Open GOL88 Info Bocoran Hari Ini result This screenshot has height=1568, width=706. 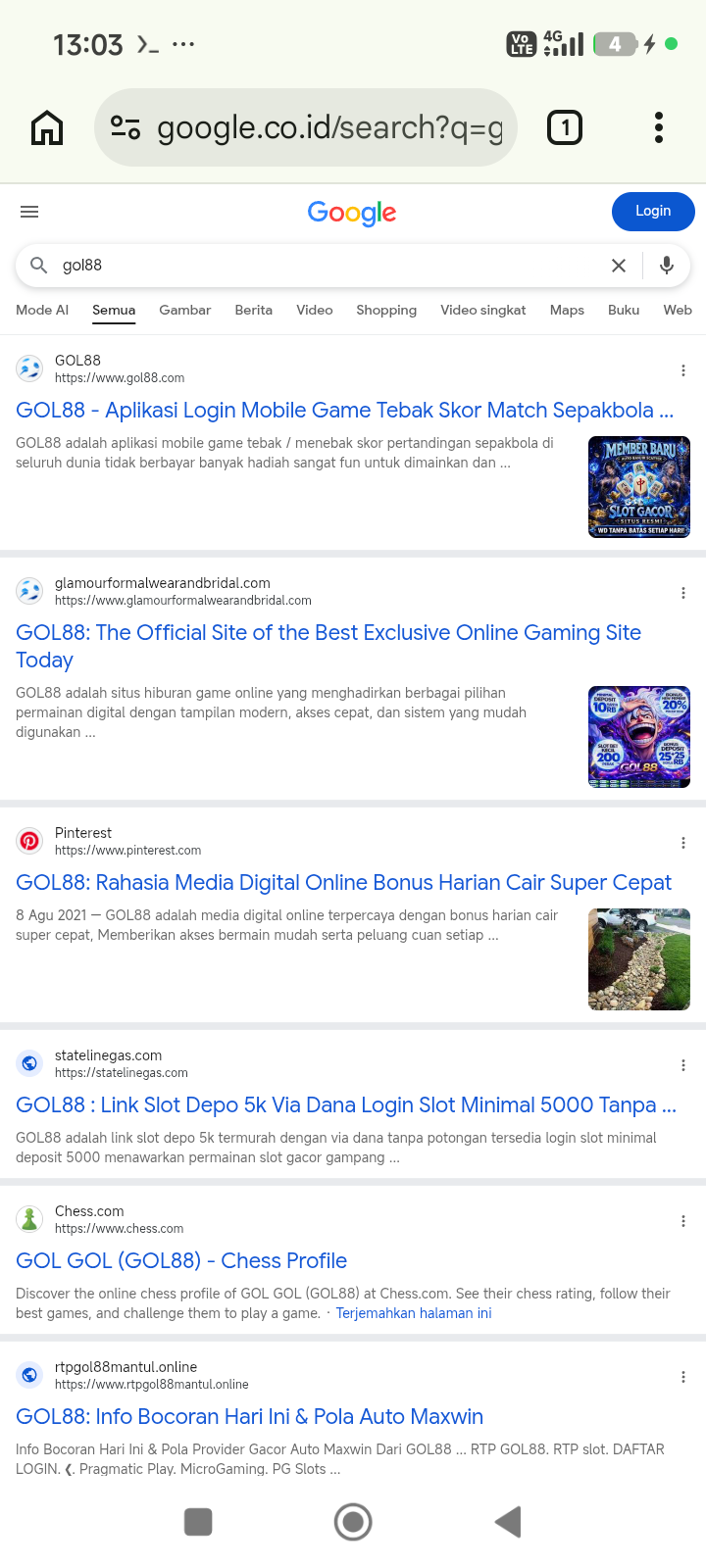point(250,1417)
